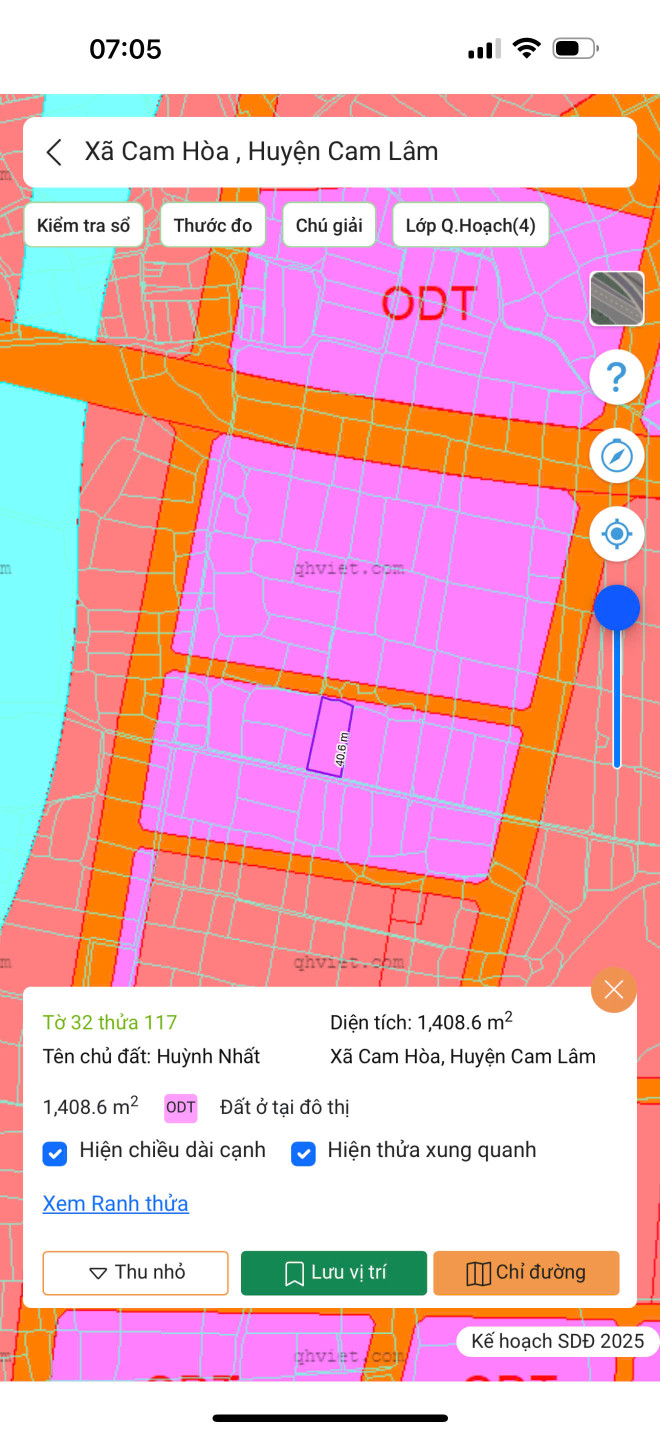Open the Xem Ranh thửa link

(x=115, y=1203)
